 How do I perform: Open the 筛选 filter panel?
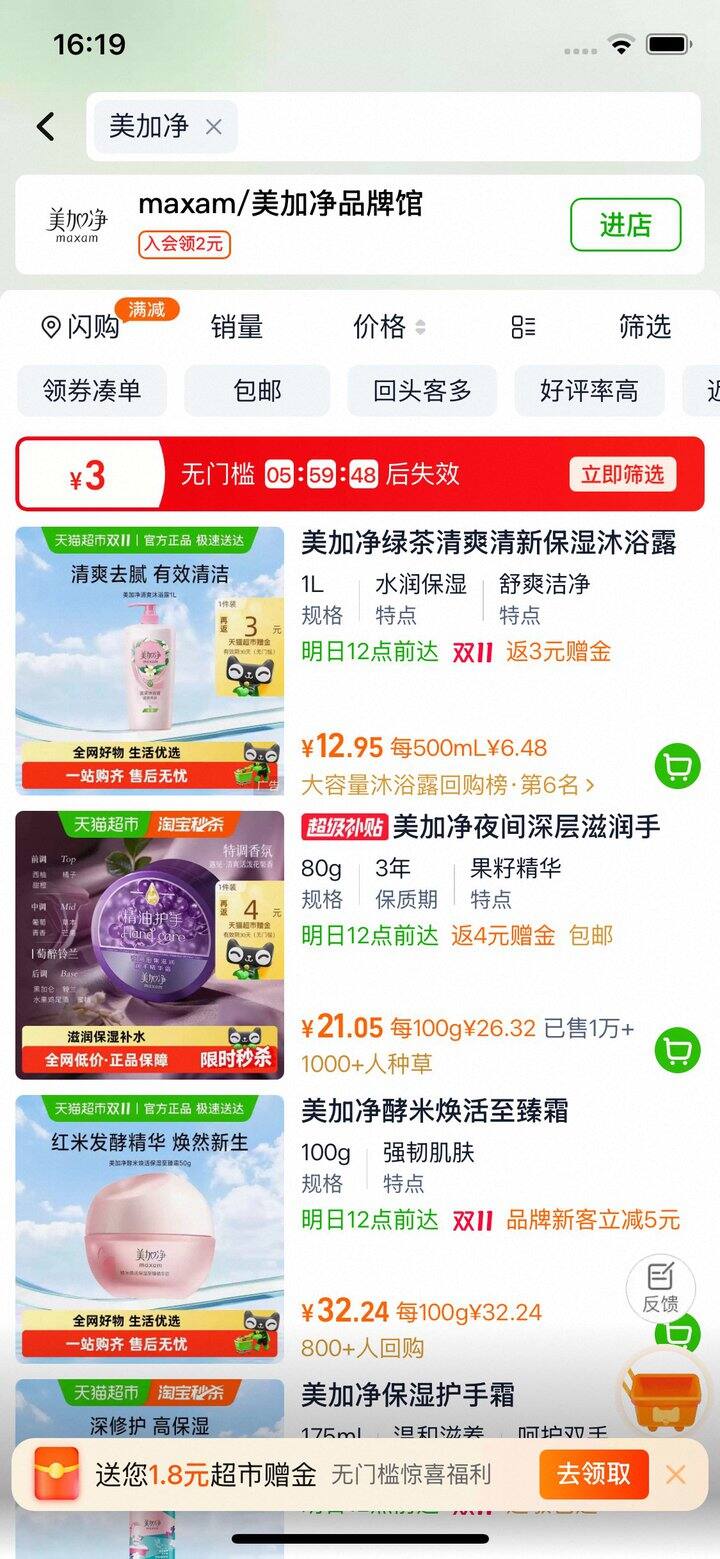click(x=644, y=327)
